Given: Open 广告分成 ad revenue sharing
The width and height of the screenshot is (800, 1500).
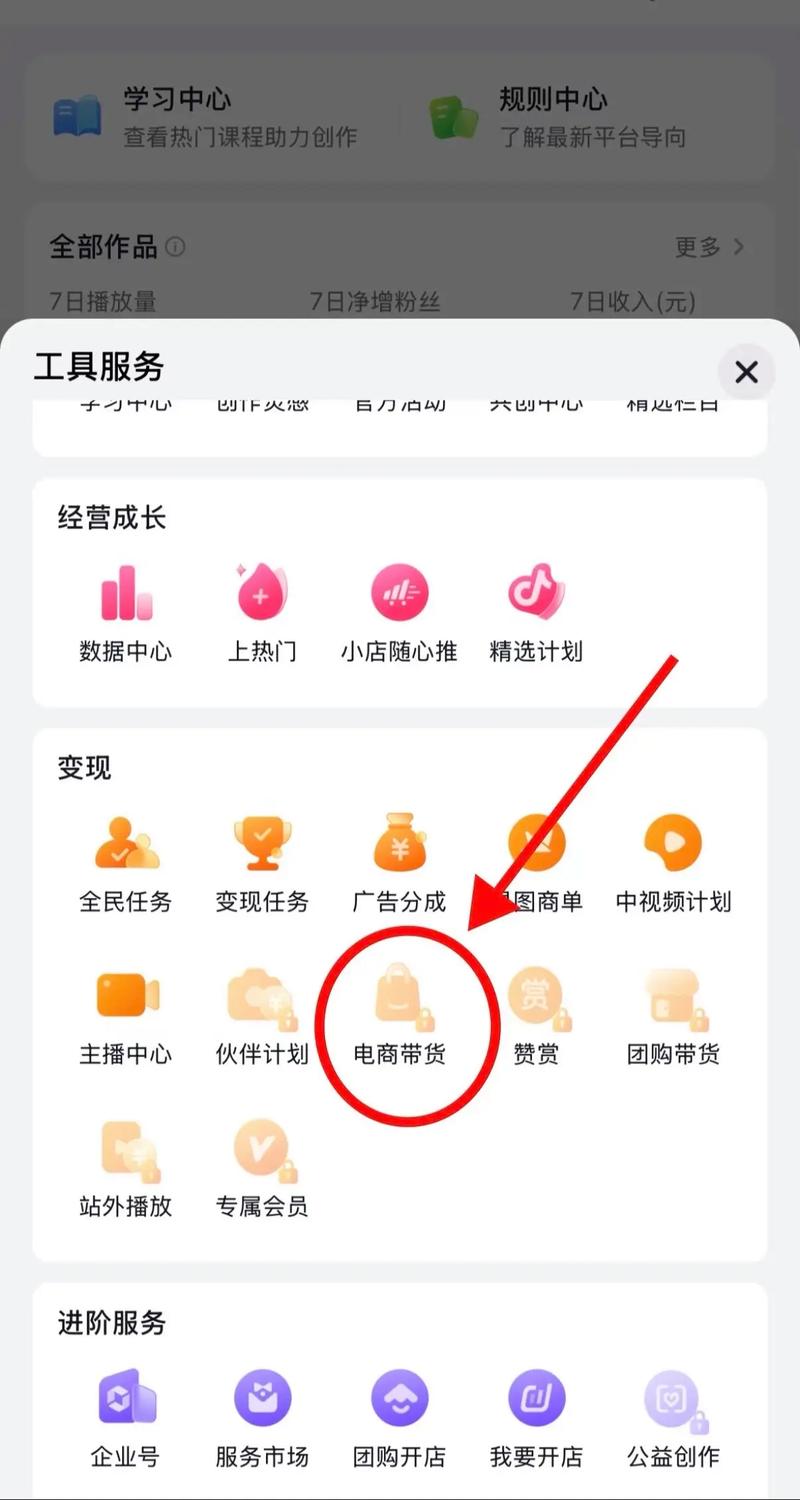Looking at the screenshot, I should pyautogui.click(x=399, y=860).
